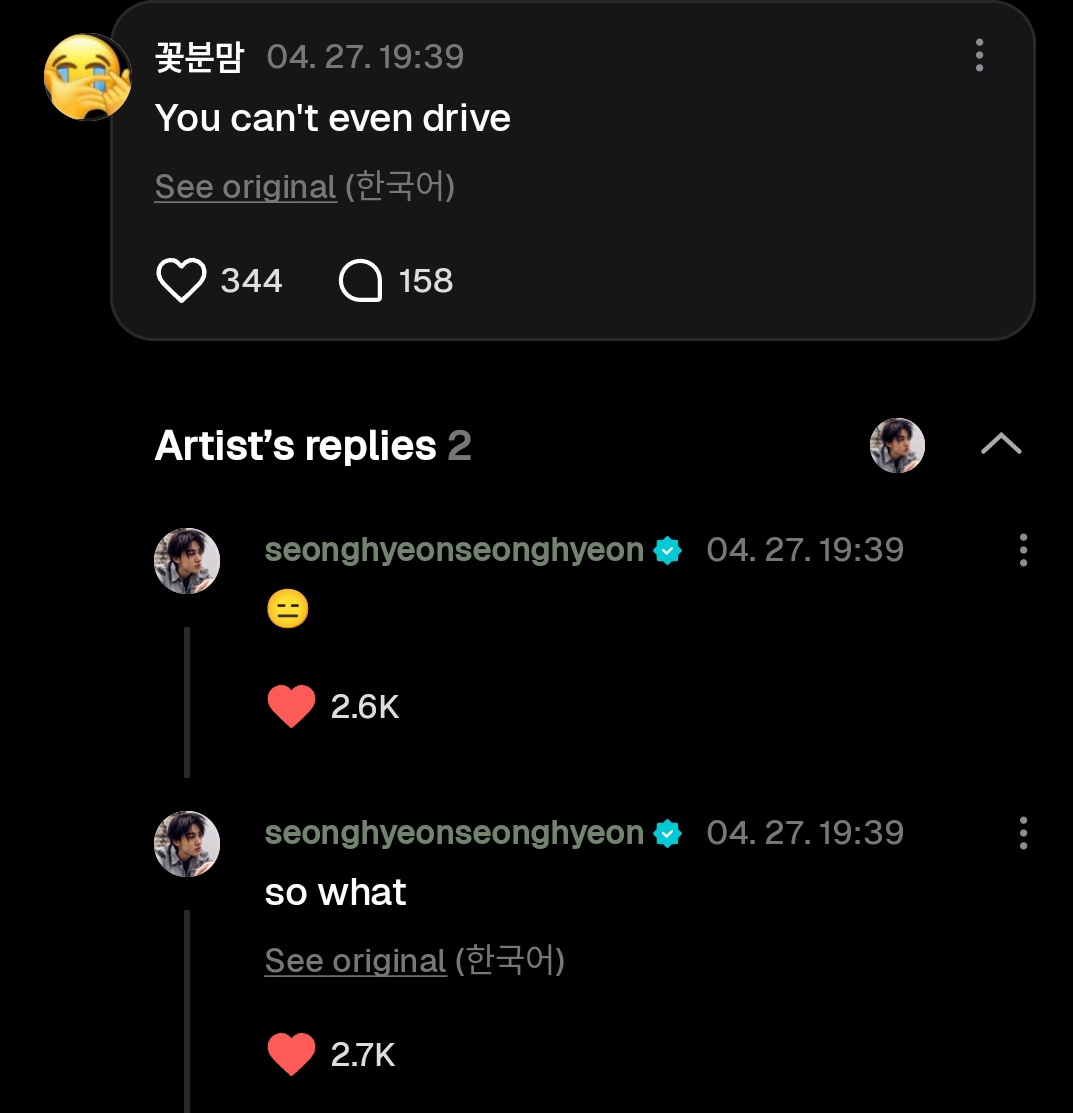
Task: Like 꽃분맘's comment with 344 likes
Action: coord(182,281)
